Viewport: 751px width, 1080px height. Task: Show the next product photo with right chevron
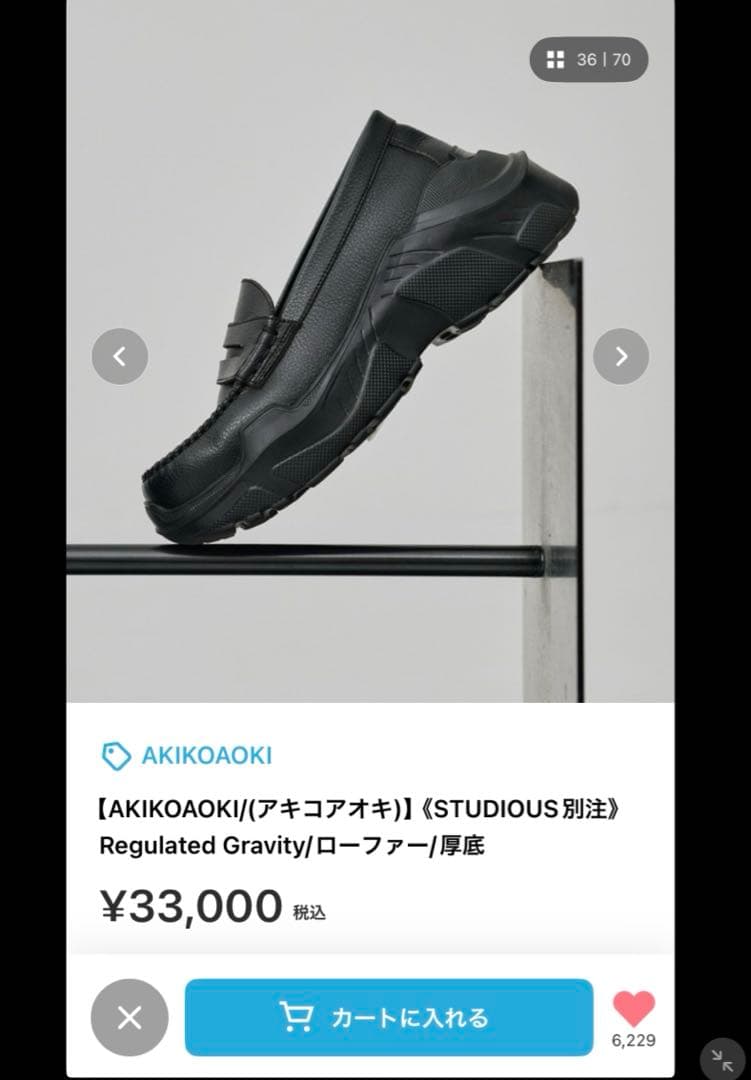tap(621, 356)
